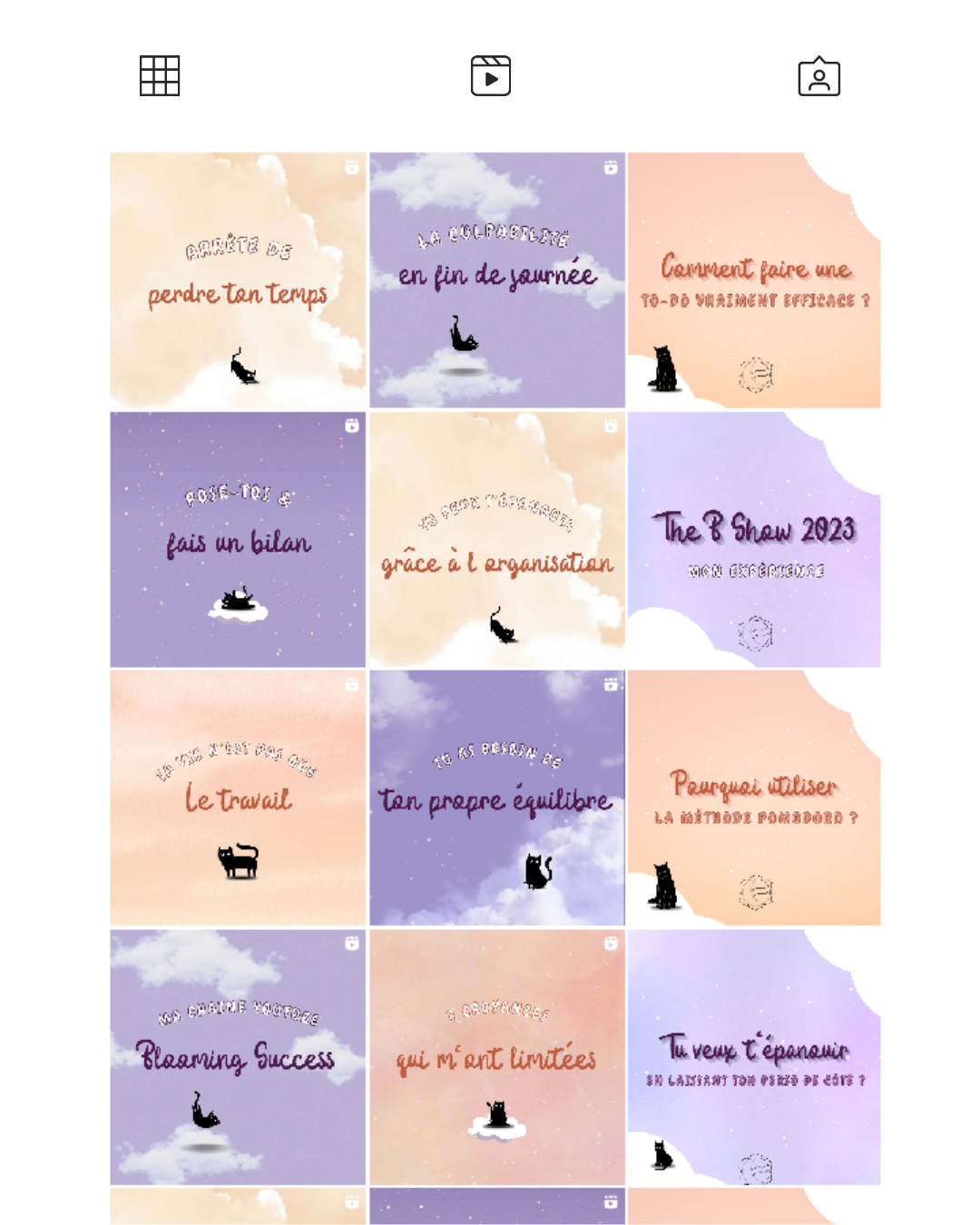This screenshot has width=980, height=1225.
Task: Open the 'grâce à l'organisation' reel
Action: tap(497, 540)
